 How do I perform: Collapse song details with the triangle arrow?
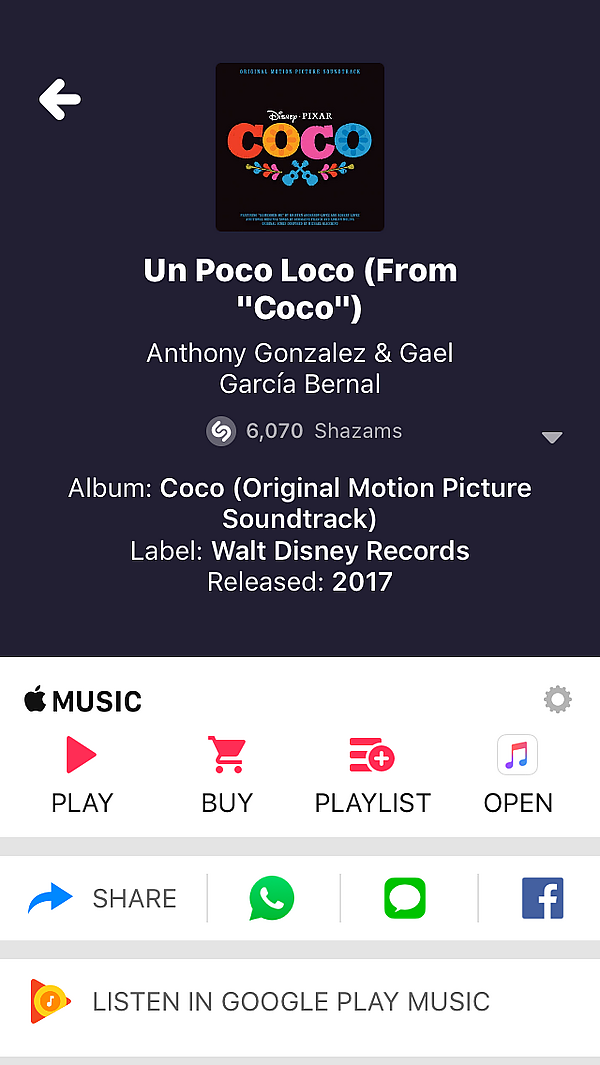pyautogui.click(x=552, y=437)
